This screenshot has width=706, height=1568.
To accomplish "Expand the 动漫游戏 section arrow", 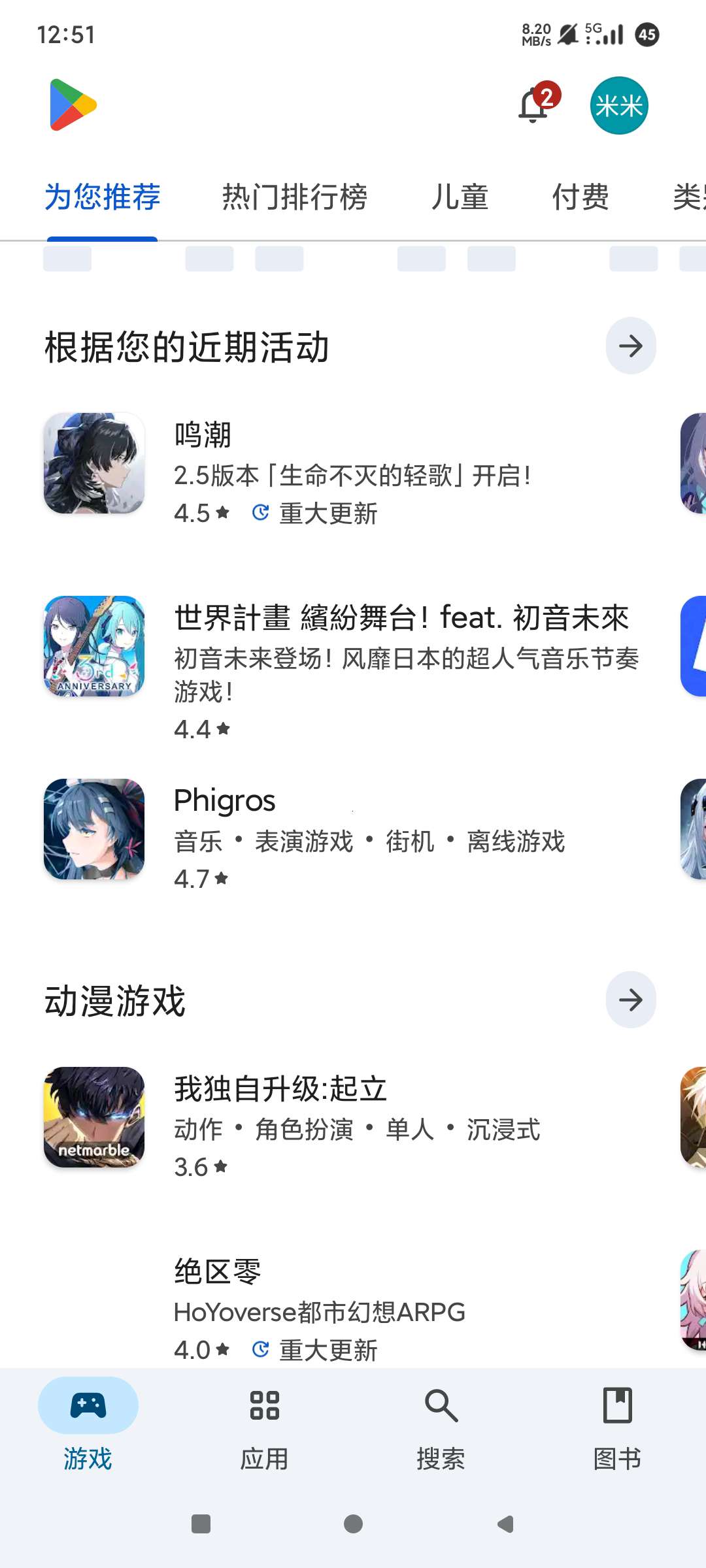I will click(x=630, y=1000).
